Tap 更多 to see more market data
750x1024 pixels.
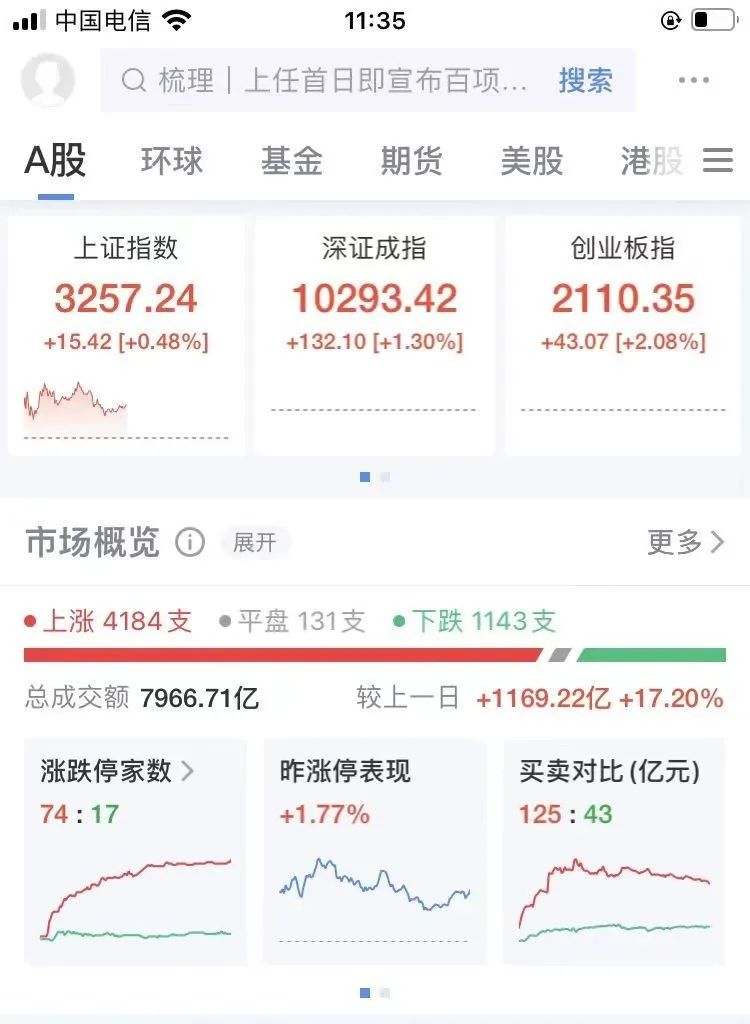(686, 542)
